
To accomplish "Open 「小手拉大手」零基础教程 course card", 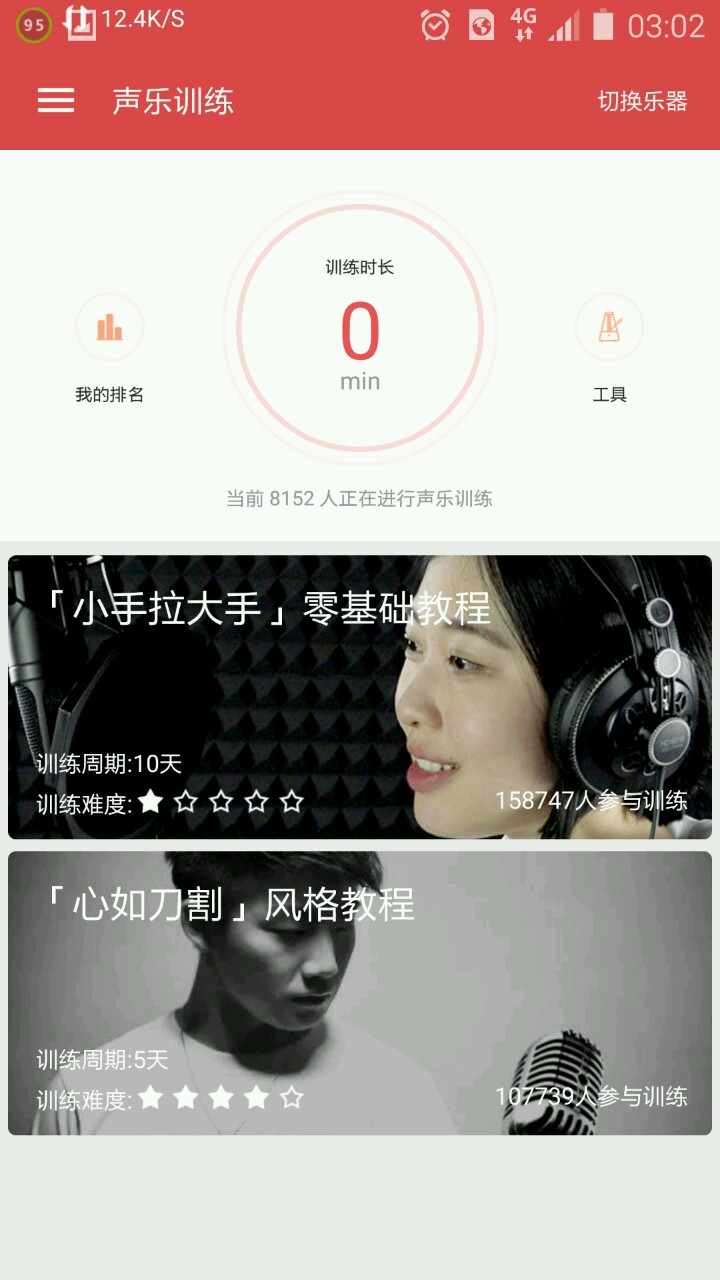I will [360, 697].
